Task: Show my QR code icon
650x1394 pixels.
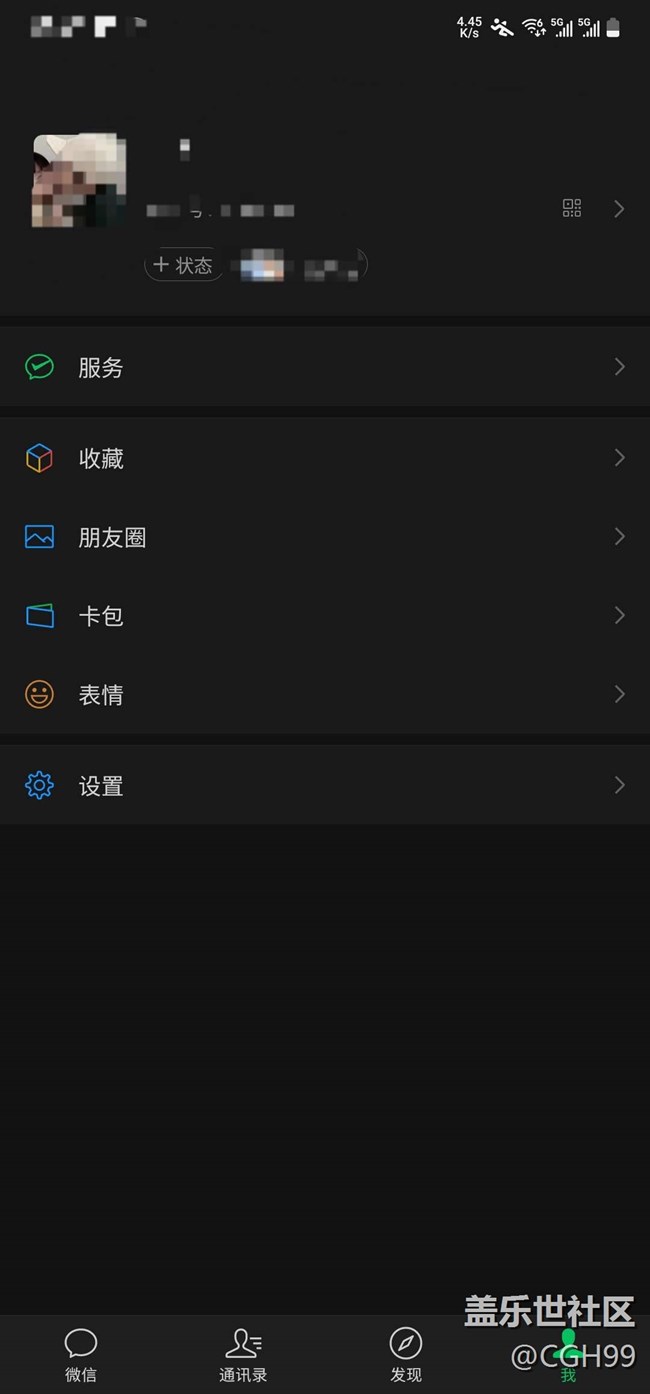Action: [x=572, y=208]
